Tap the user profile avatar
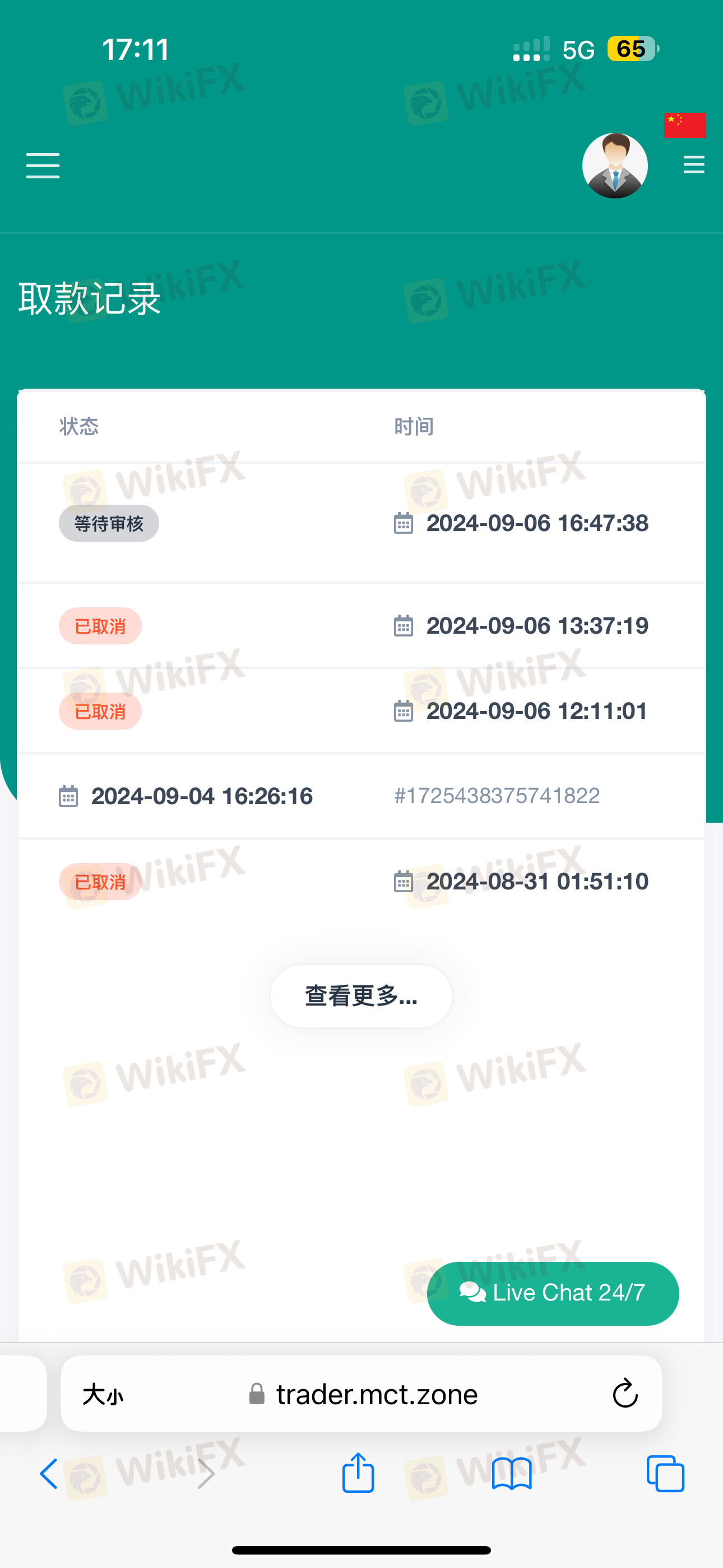The width and height of the screenshot is (723, 1568). tap(615, 165)
